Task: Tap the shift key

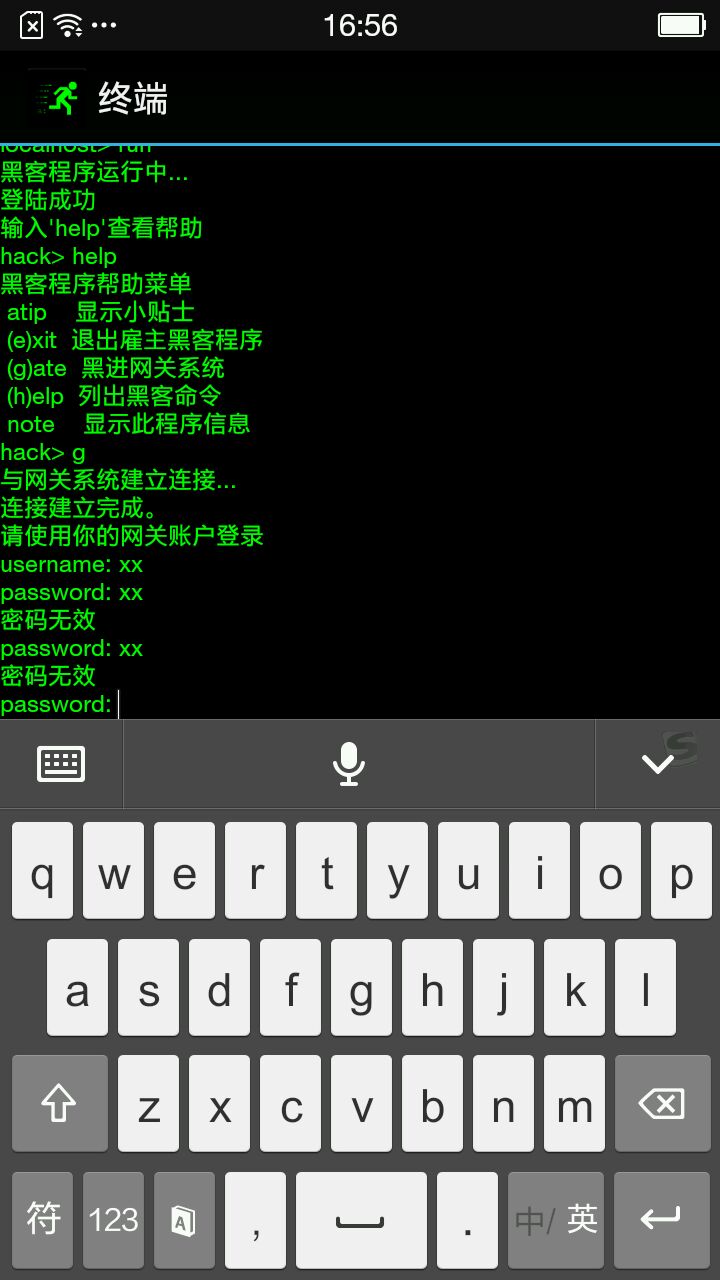Action: [x=59, y=1103]
